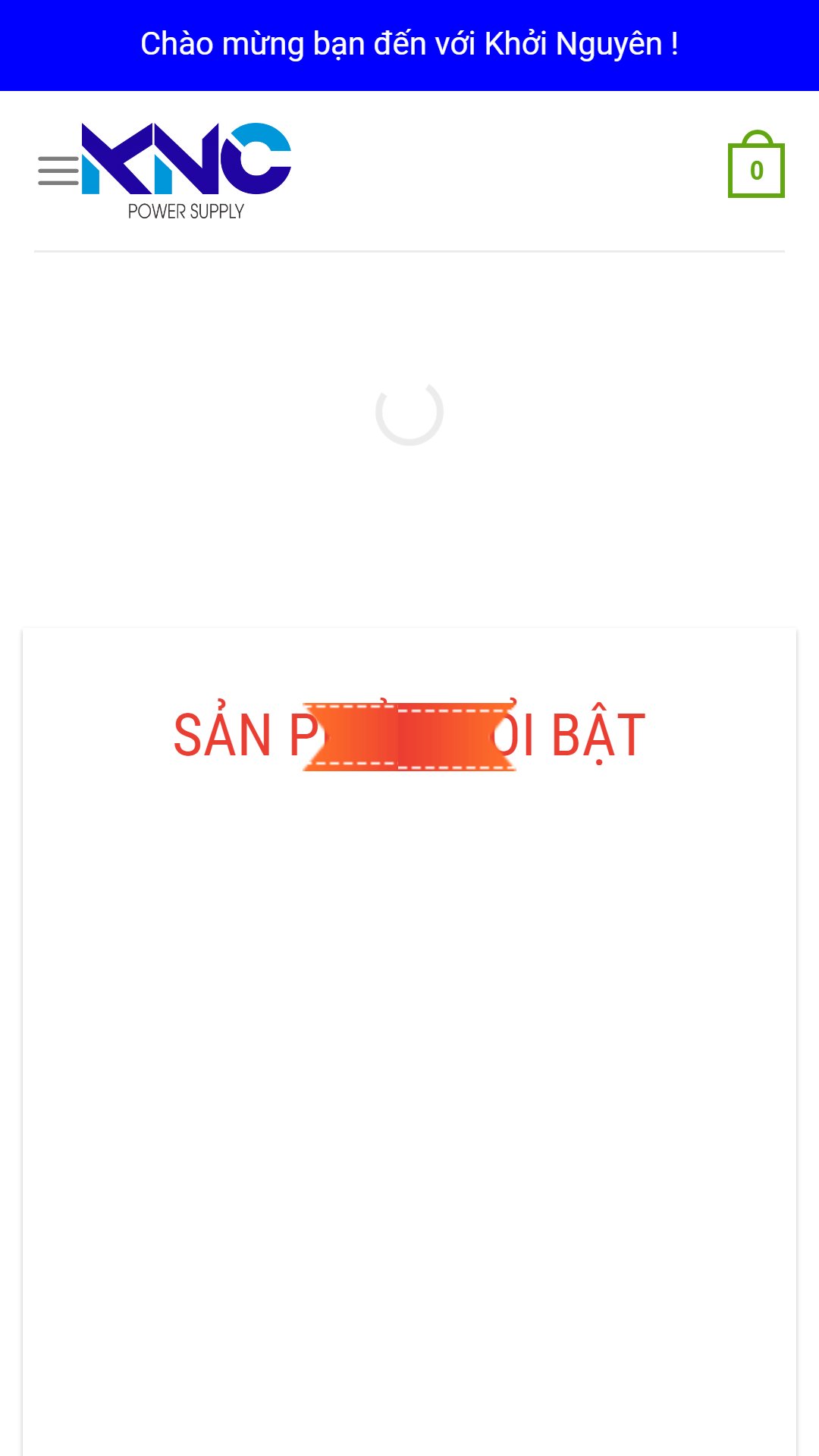The width and height of the screenshot is (819, 1456).
Task: Open the shopping cart showing 0 items
Action: click(755, 166)
